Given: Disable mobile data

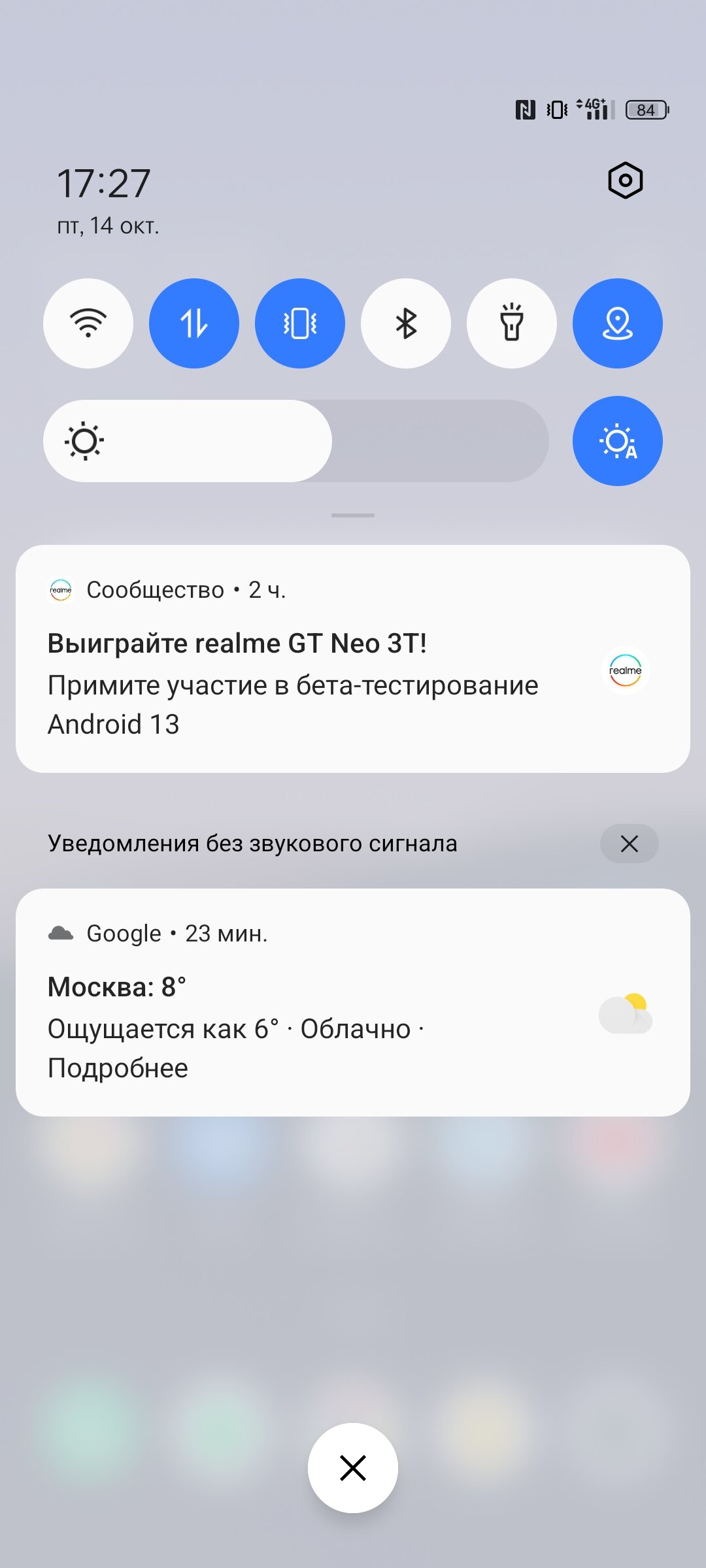Looking at the screenshot, I should [x=194, y=323].
